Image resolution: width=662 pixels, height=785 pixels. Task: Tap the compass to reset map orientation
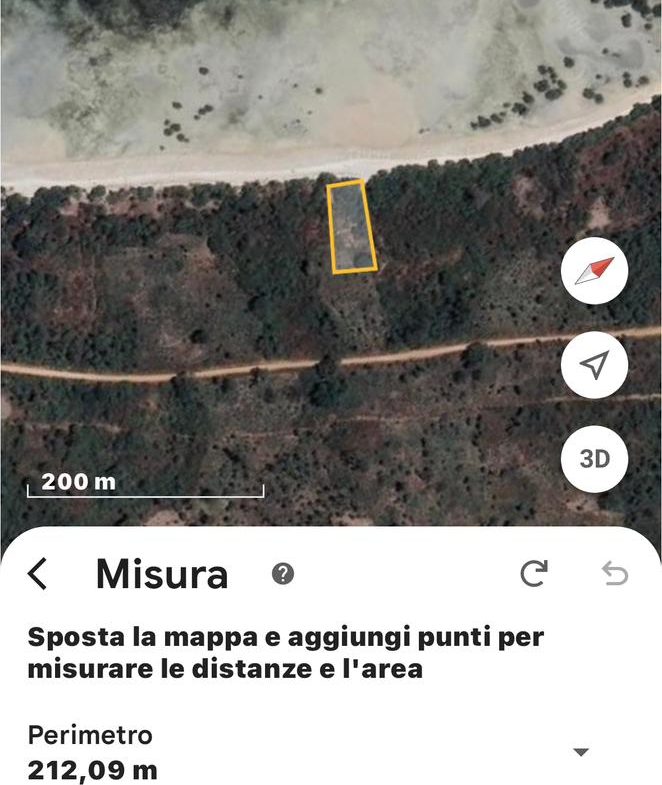[594, 271]
